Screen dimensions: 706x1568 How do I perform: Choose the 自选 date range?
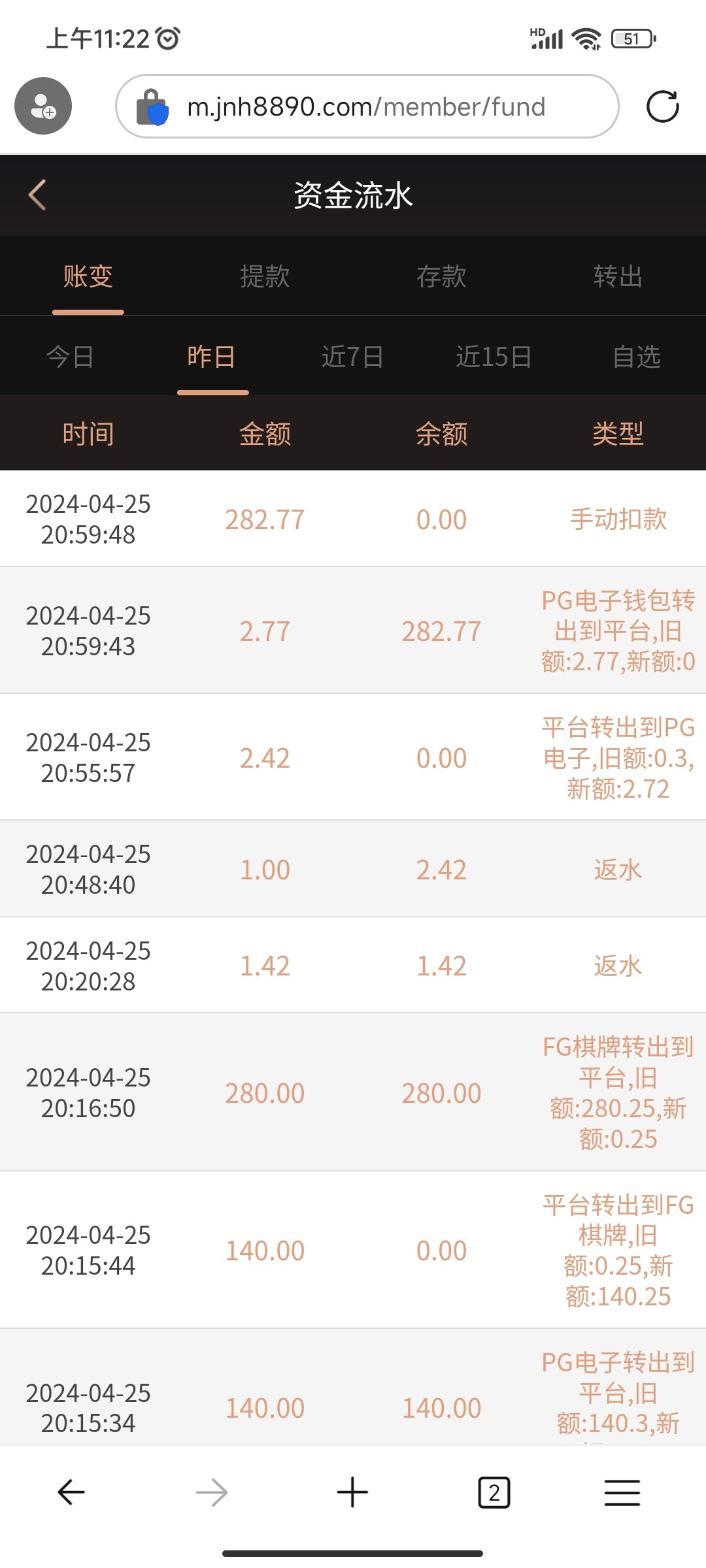click(636, 357)
